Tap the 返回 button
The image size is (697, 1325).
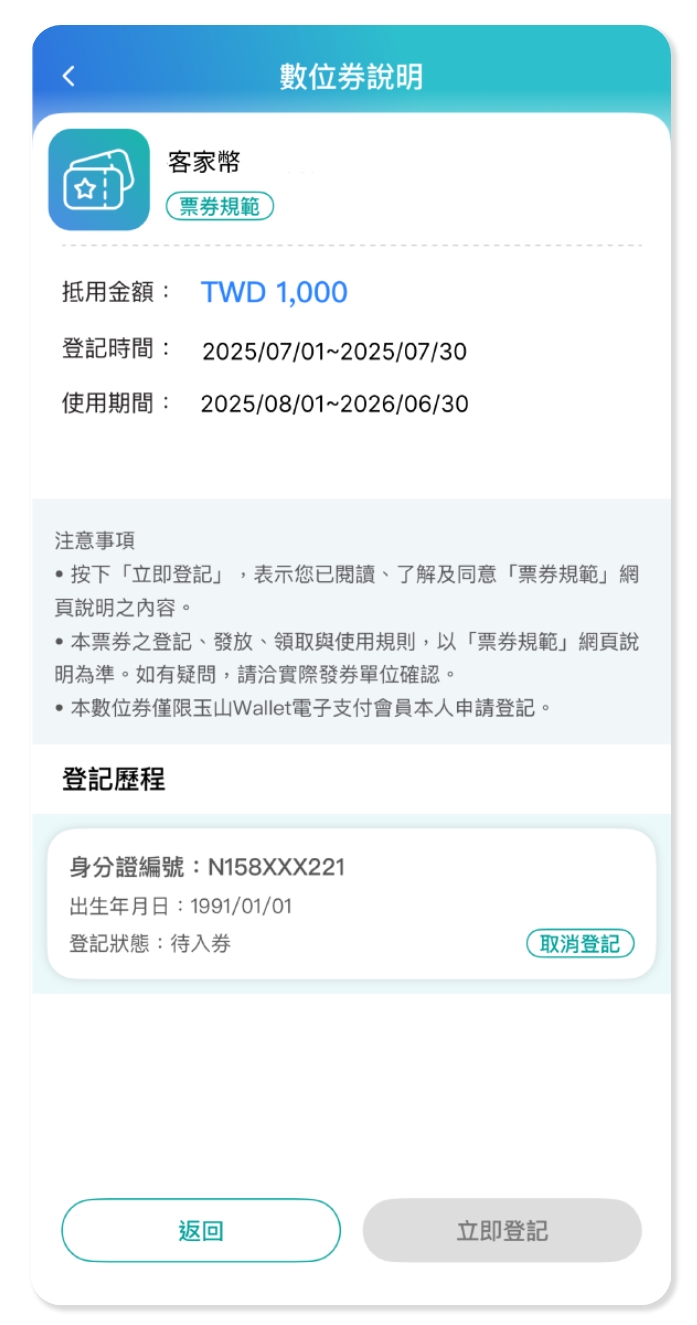(201, 1230)
